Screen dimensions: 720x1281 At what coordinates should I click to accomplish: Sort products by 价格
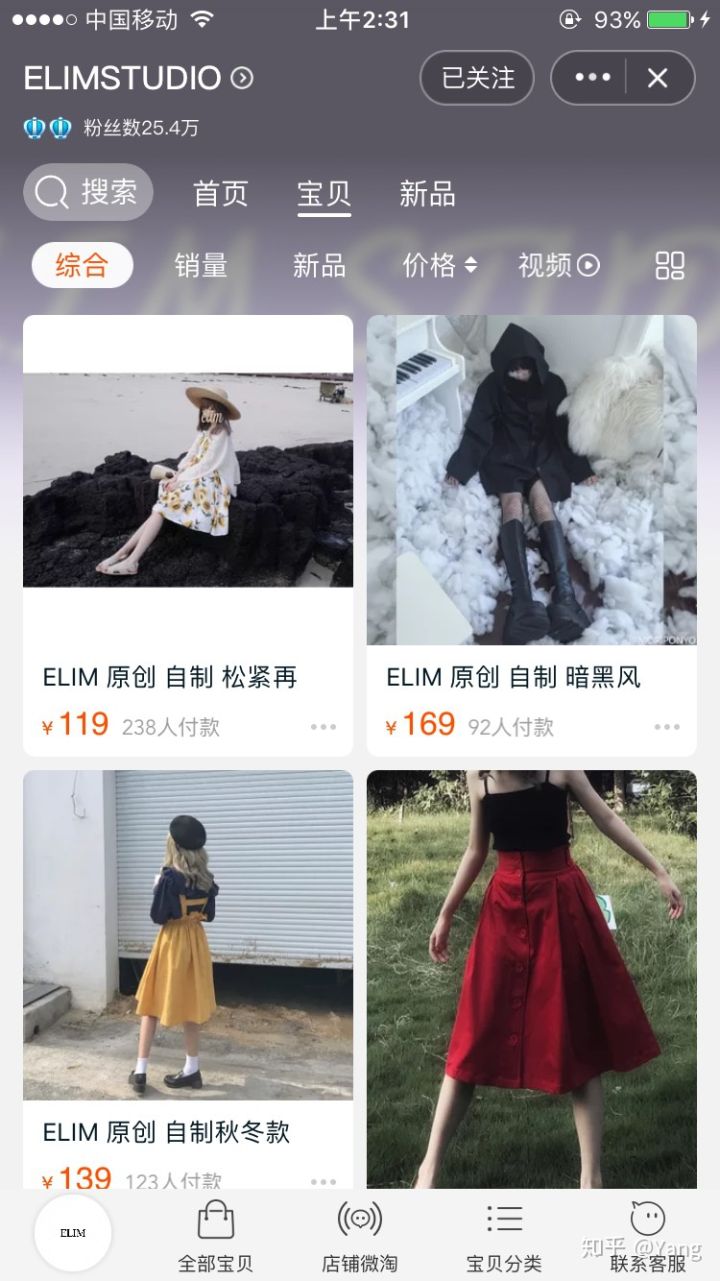pos(439,265)
